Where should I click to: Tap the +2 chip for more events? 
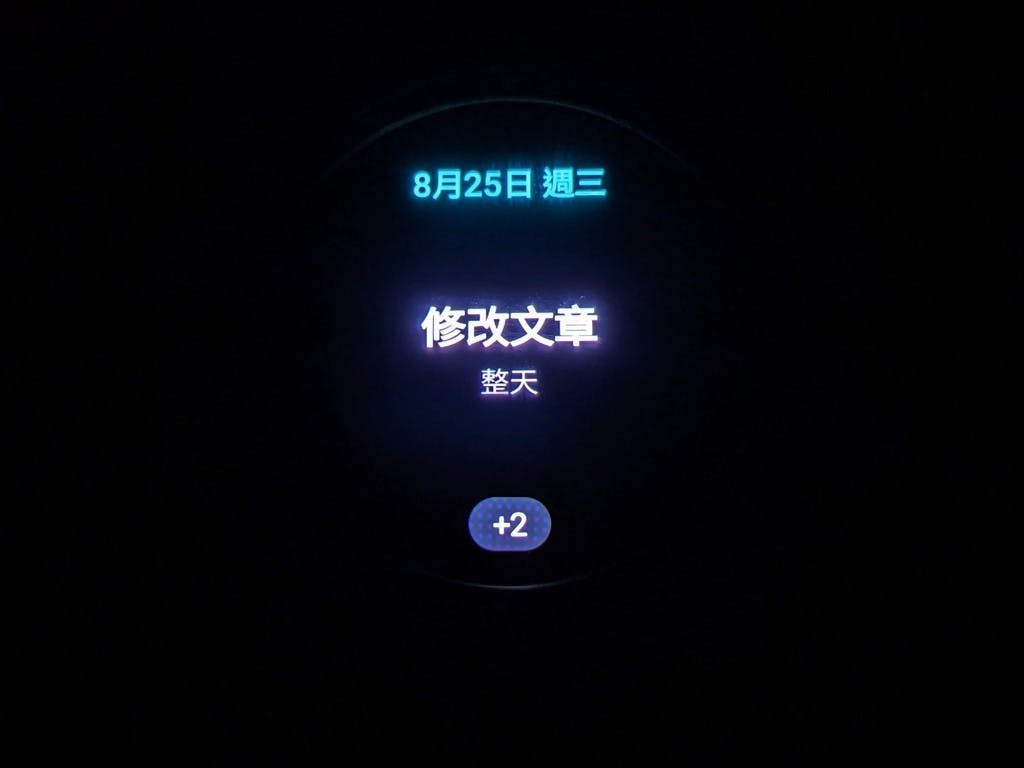(x=510, y=525)
